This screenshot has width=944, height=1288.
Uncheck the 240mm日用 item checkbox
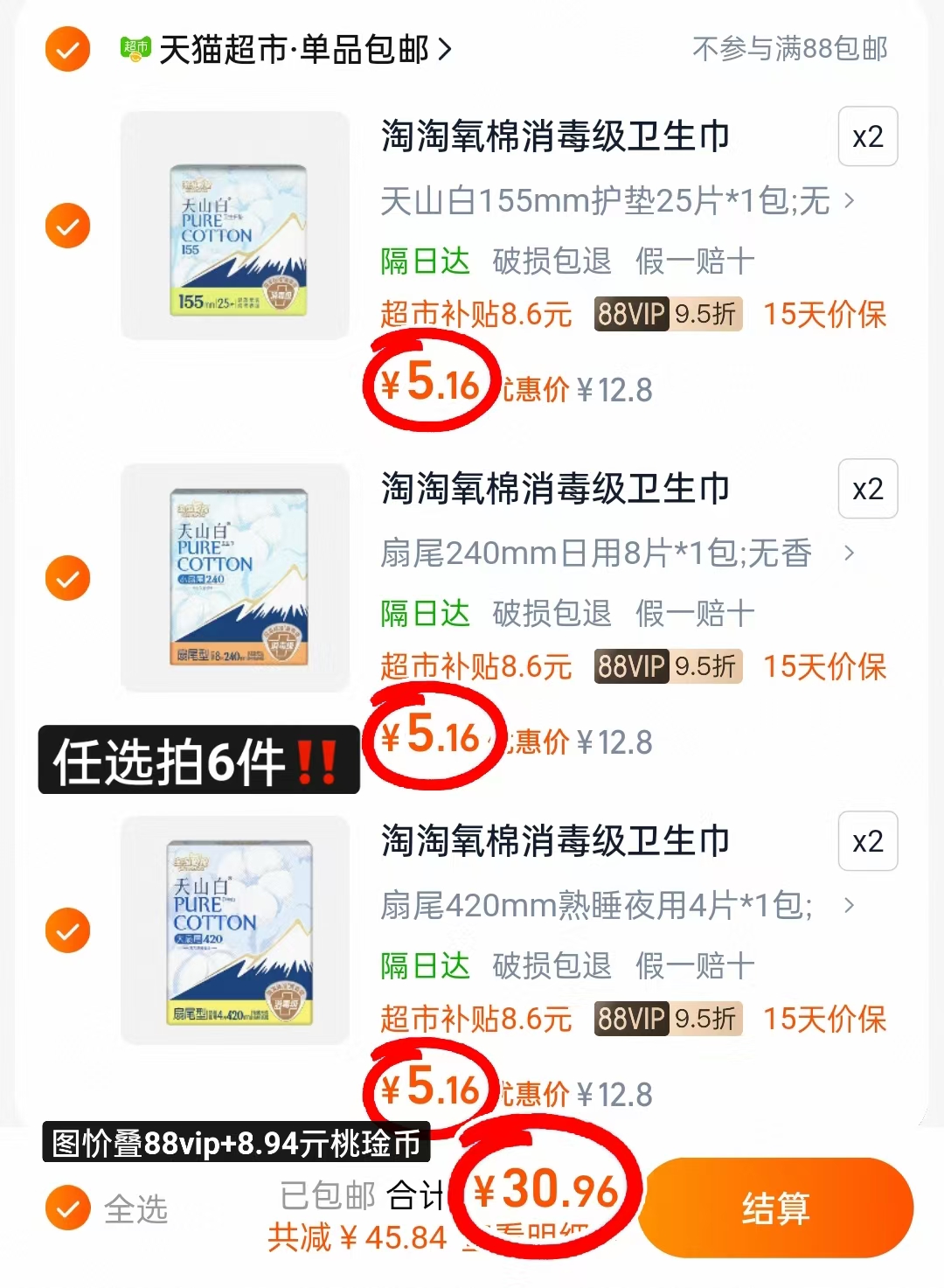[66, 579]
